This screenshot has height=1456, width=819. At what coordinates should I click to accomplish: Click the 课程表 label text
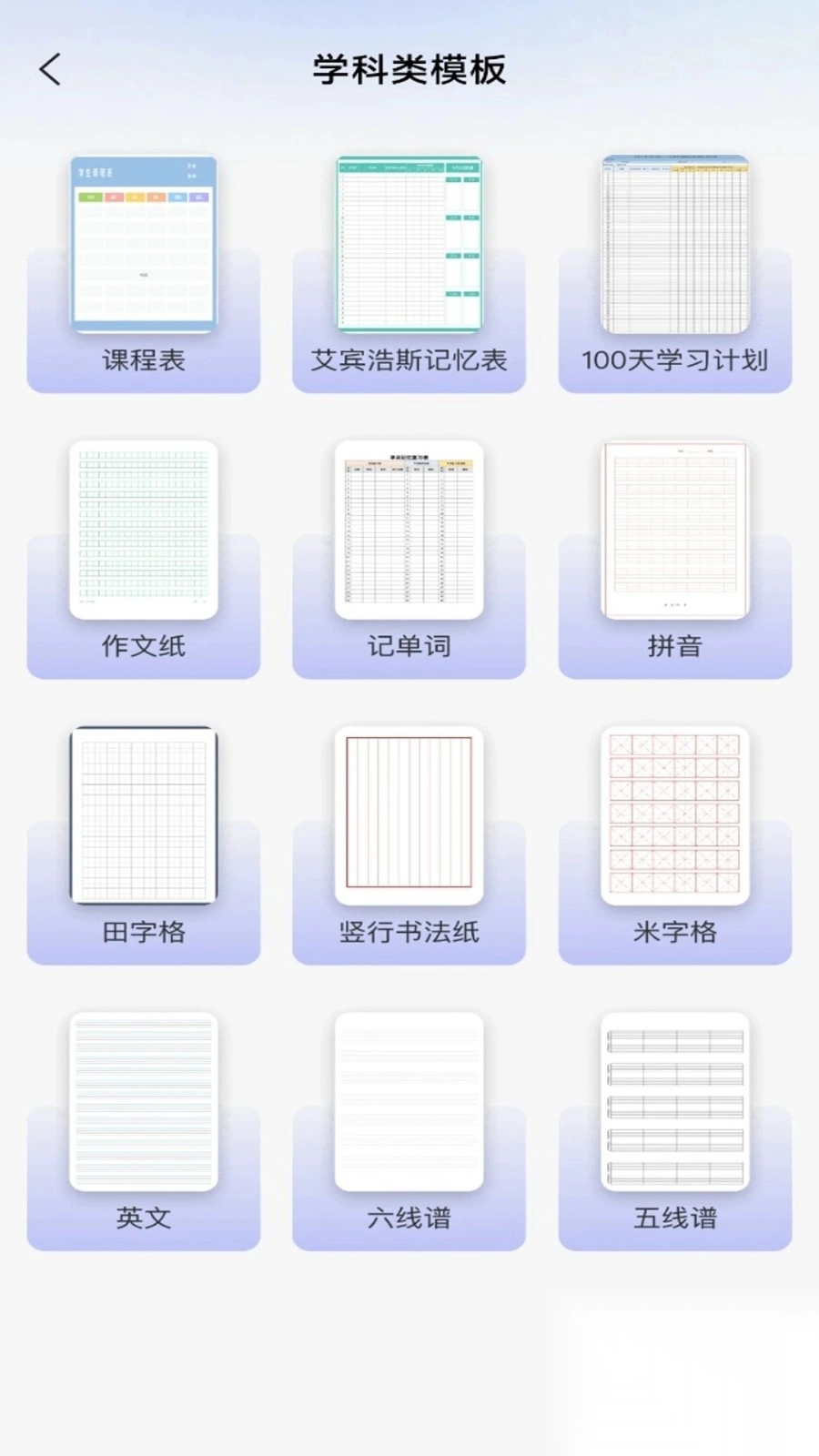(143, 360)
